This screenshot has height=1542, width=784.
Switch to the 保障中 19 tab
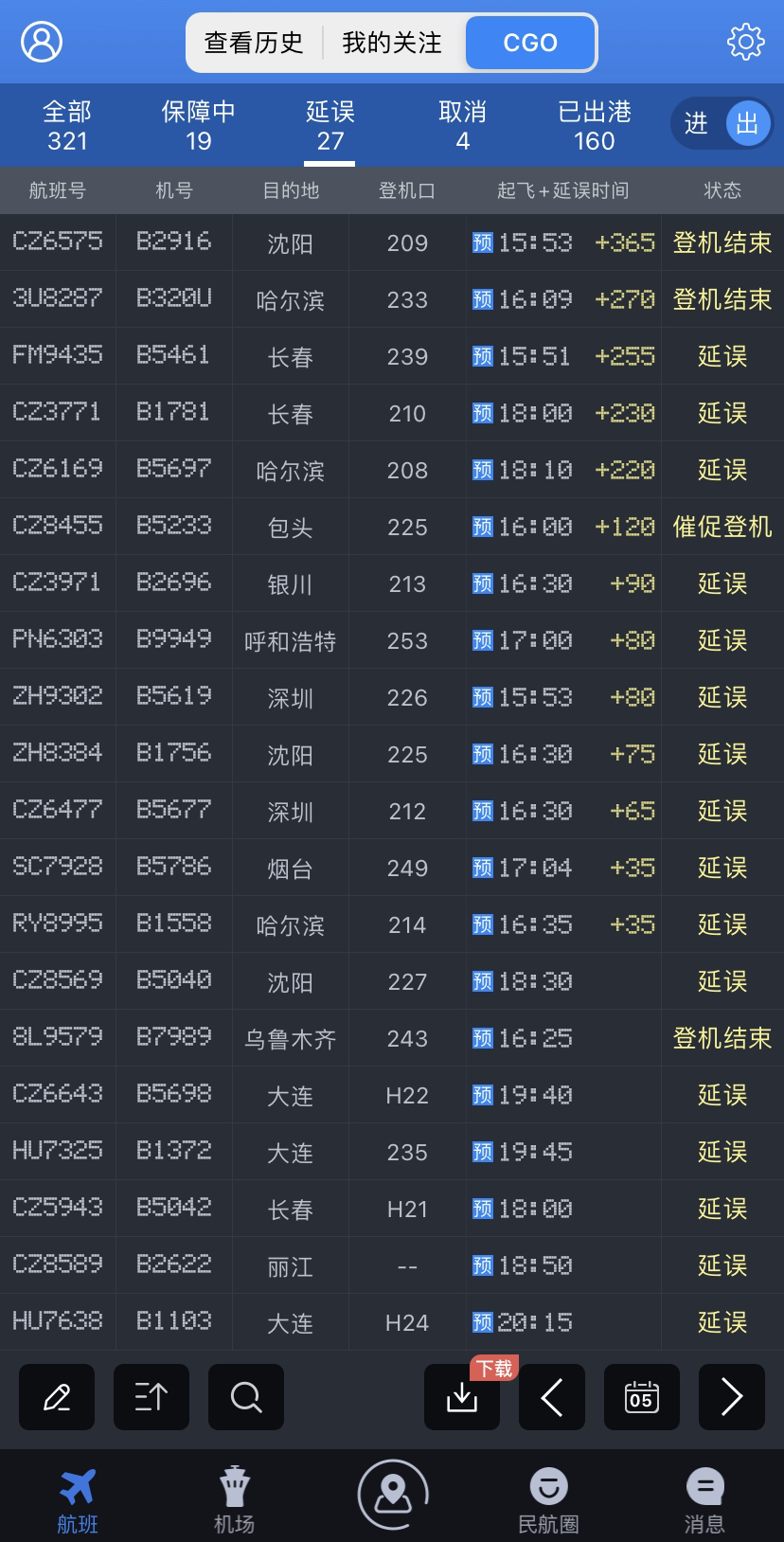198,126
